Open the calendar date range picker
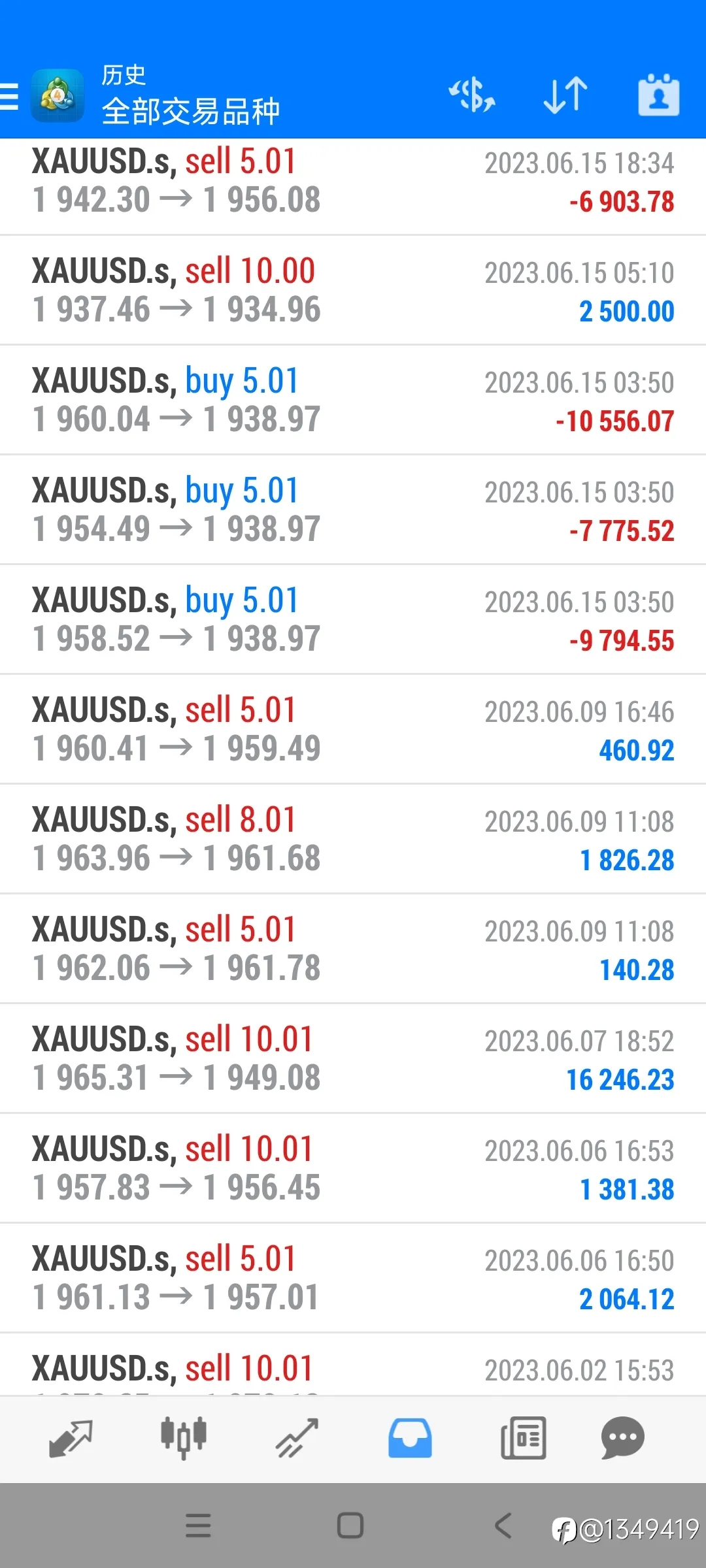This screenshot has width=706, height=1568. pos(659,95)
